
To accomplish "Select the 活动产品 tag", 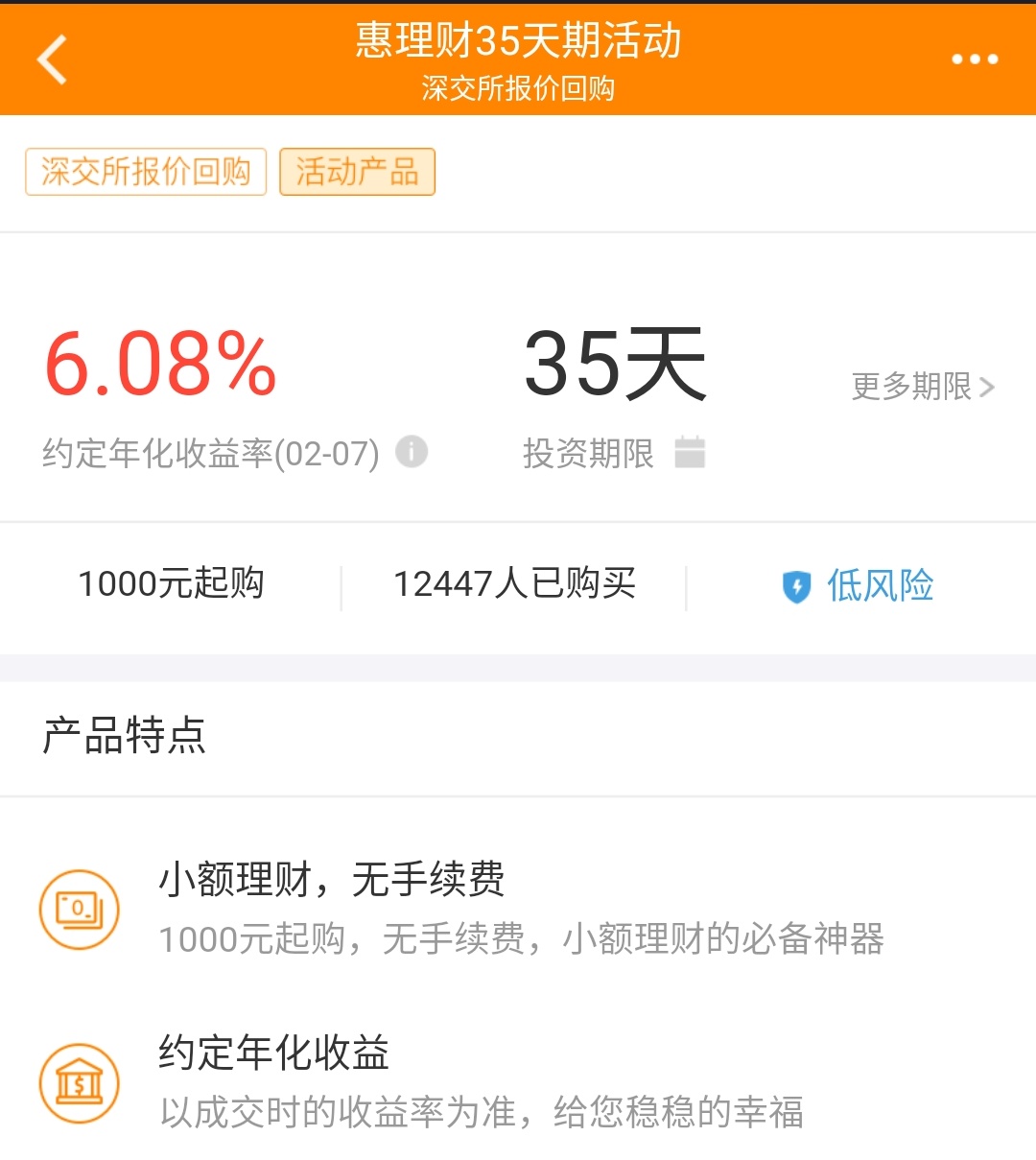I will 356,172.
